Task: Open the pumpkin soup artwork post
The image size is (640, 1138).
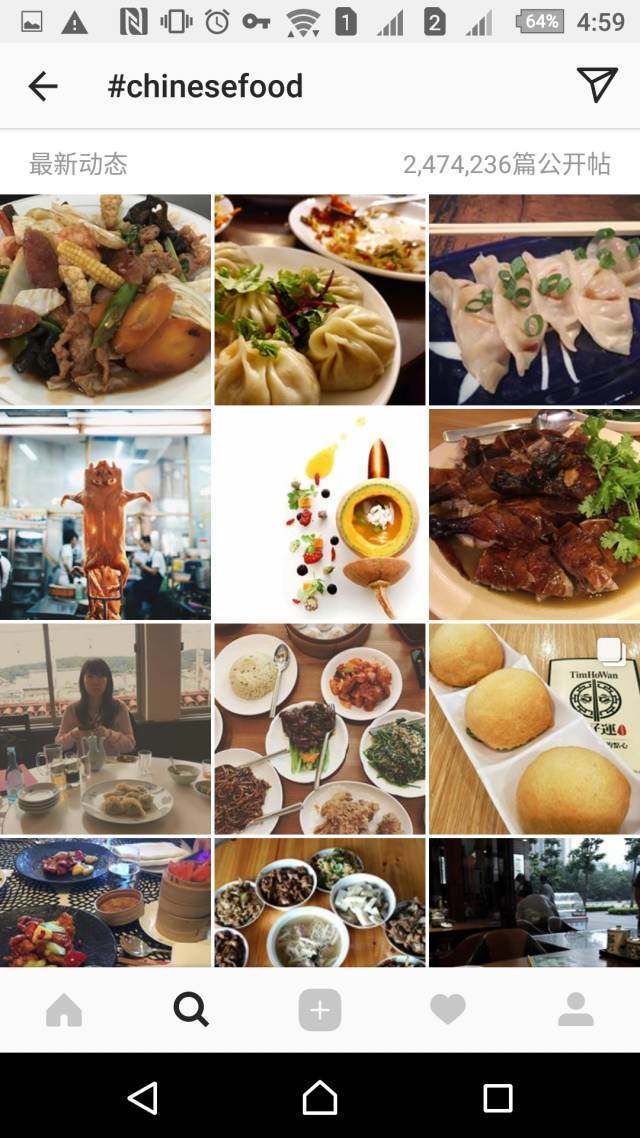Action: click(x=320, y=514)
